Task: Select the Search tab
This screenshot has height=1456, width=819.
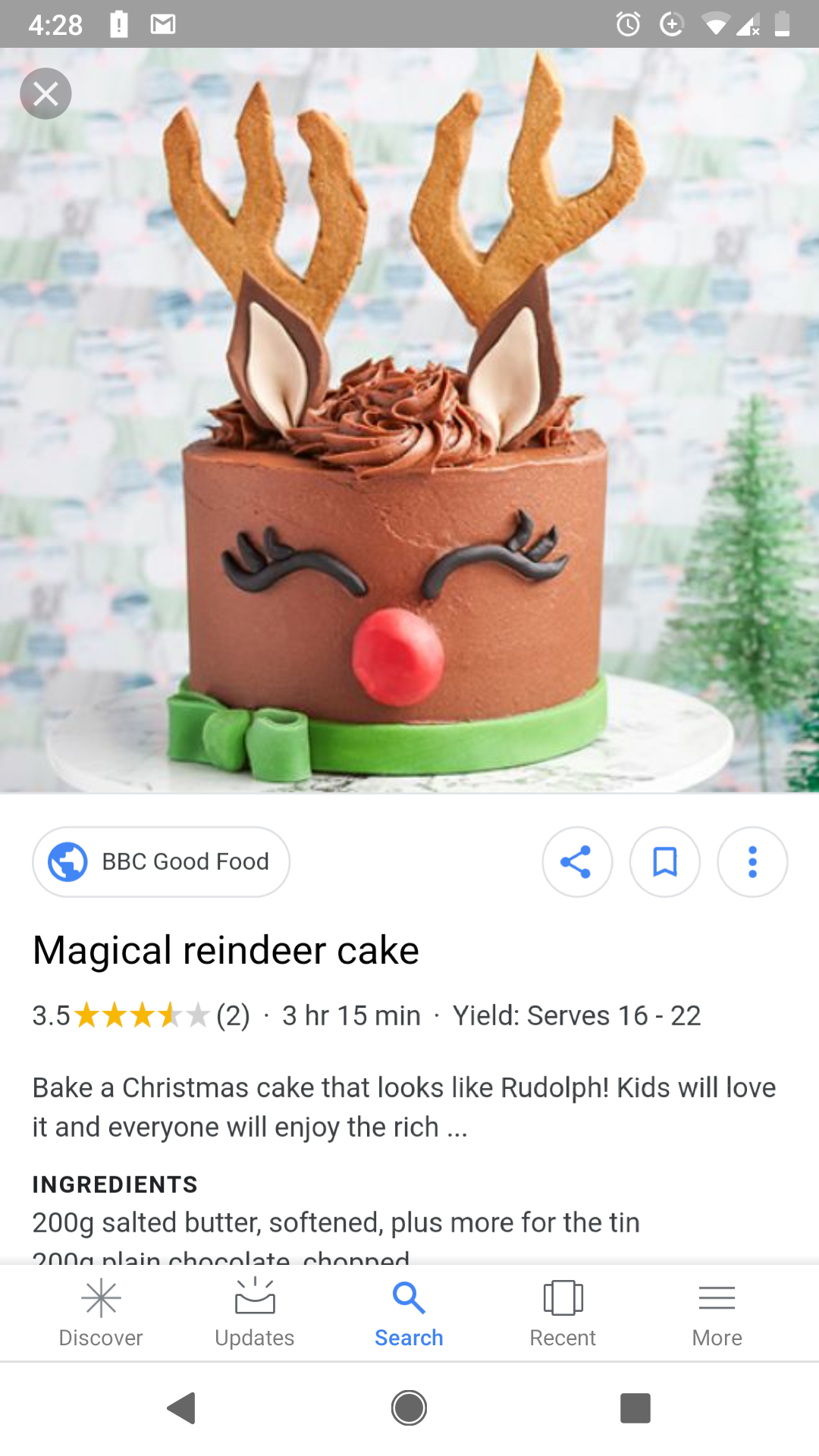Action: (409, 1313)
